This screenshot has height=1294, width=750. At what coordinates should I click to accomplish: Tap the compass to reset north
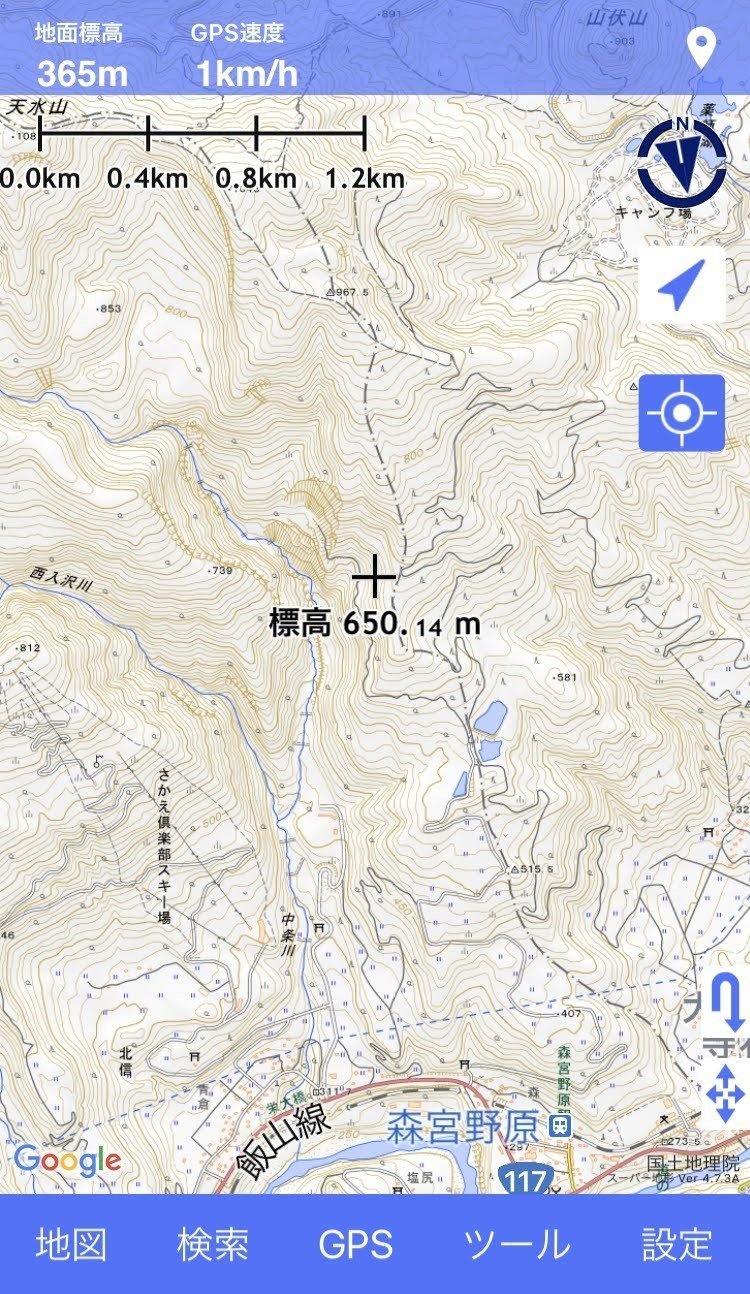click(682, 160)
